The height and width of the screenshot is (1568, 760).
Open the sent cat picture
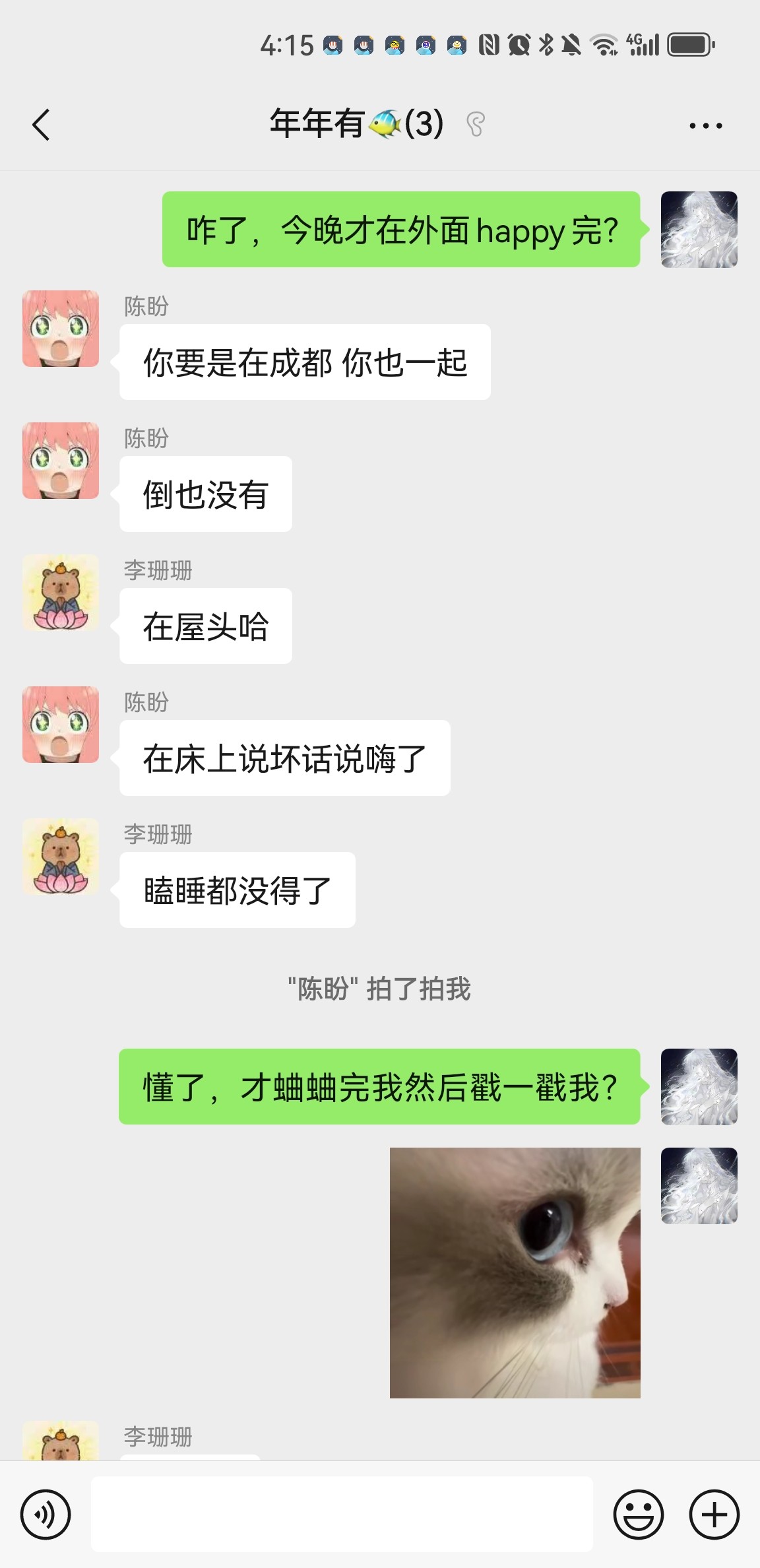tap(515, 1272)
